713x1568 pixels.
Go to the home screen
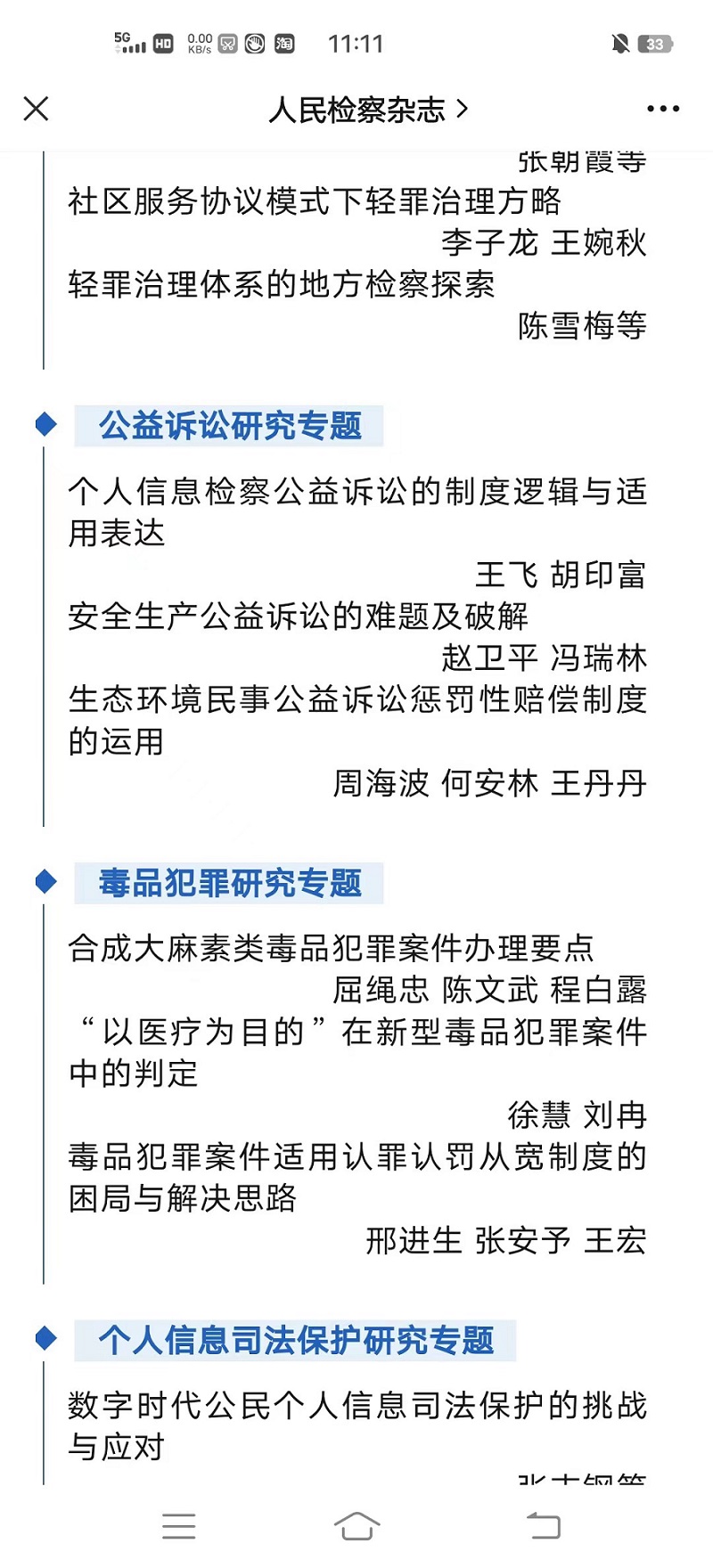[356, 1526]
